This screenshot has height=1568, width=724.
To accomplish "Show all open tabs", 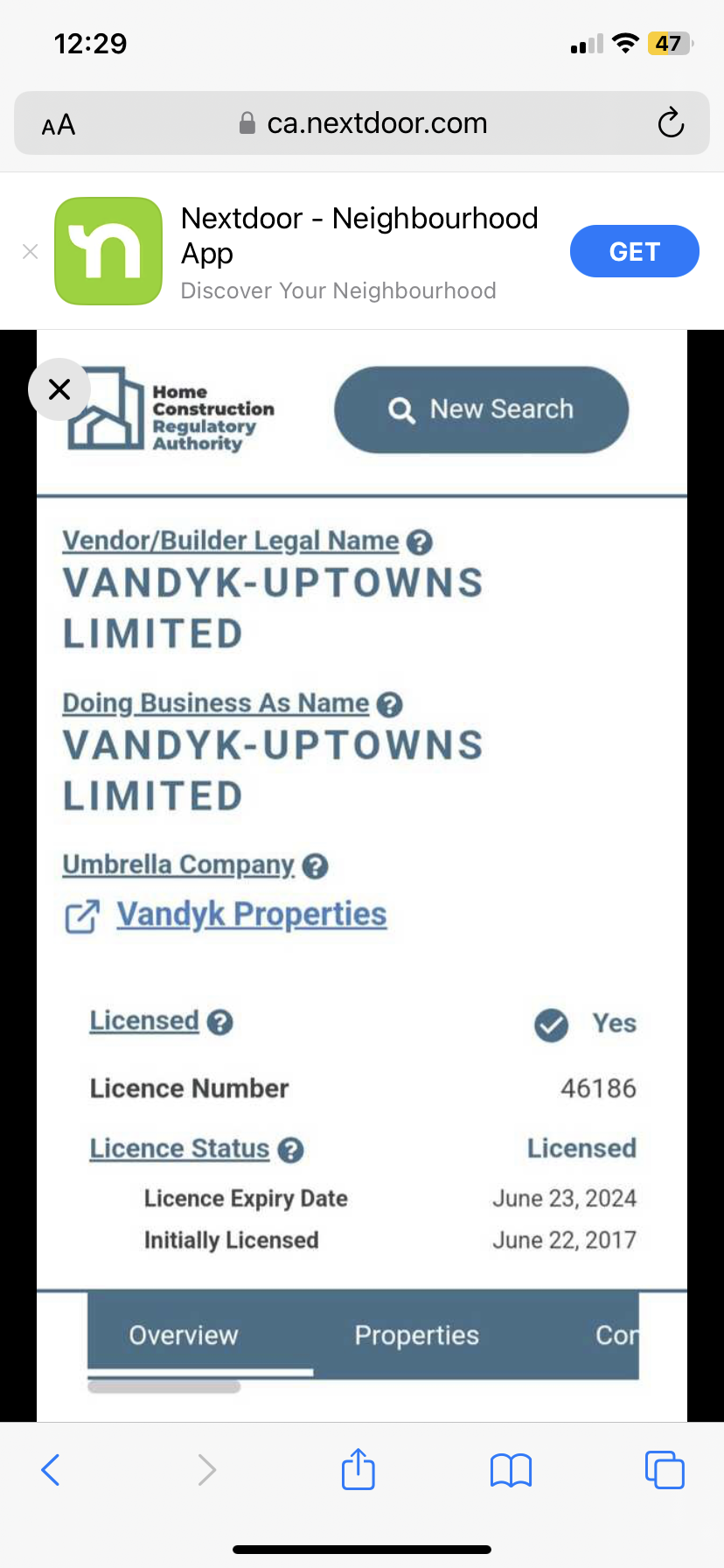I will pyautogui.click(x=665, y=1470).
